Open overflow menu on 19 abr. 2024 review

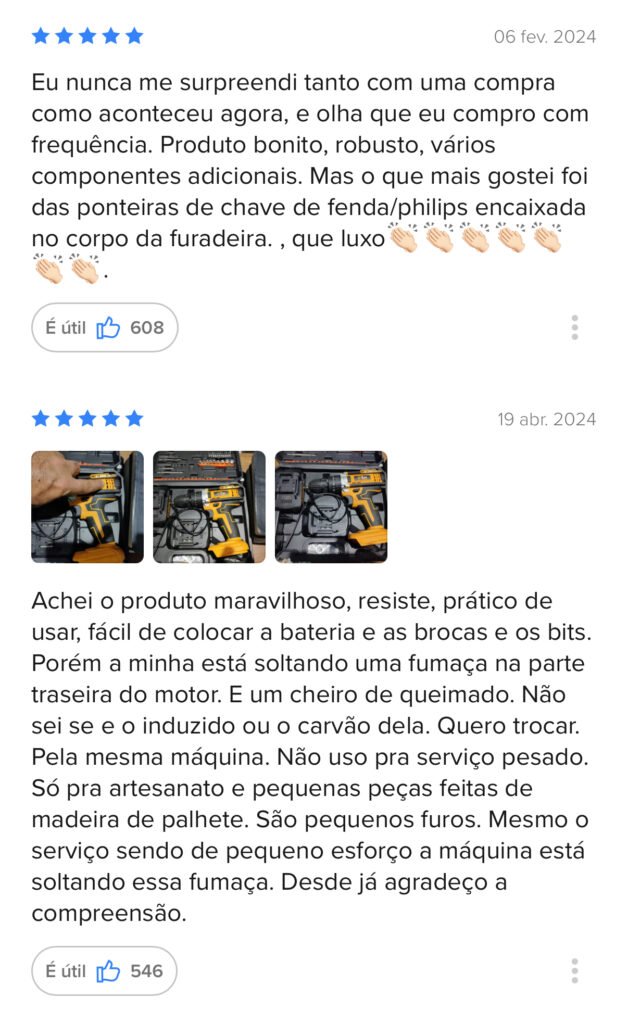(574, 971)
